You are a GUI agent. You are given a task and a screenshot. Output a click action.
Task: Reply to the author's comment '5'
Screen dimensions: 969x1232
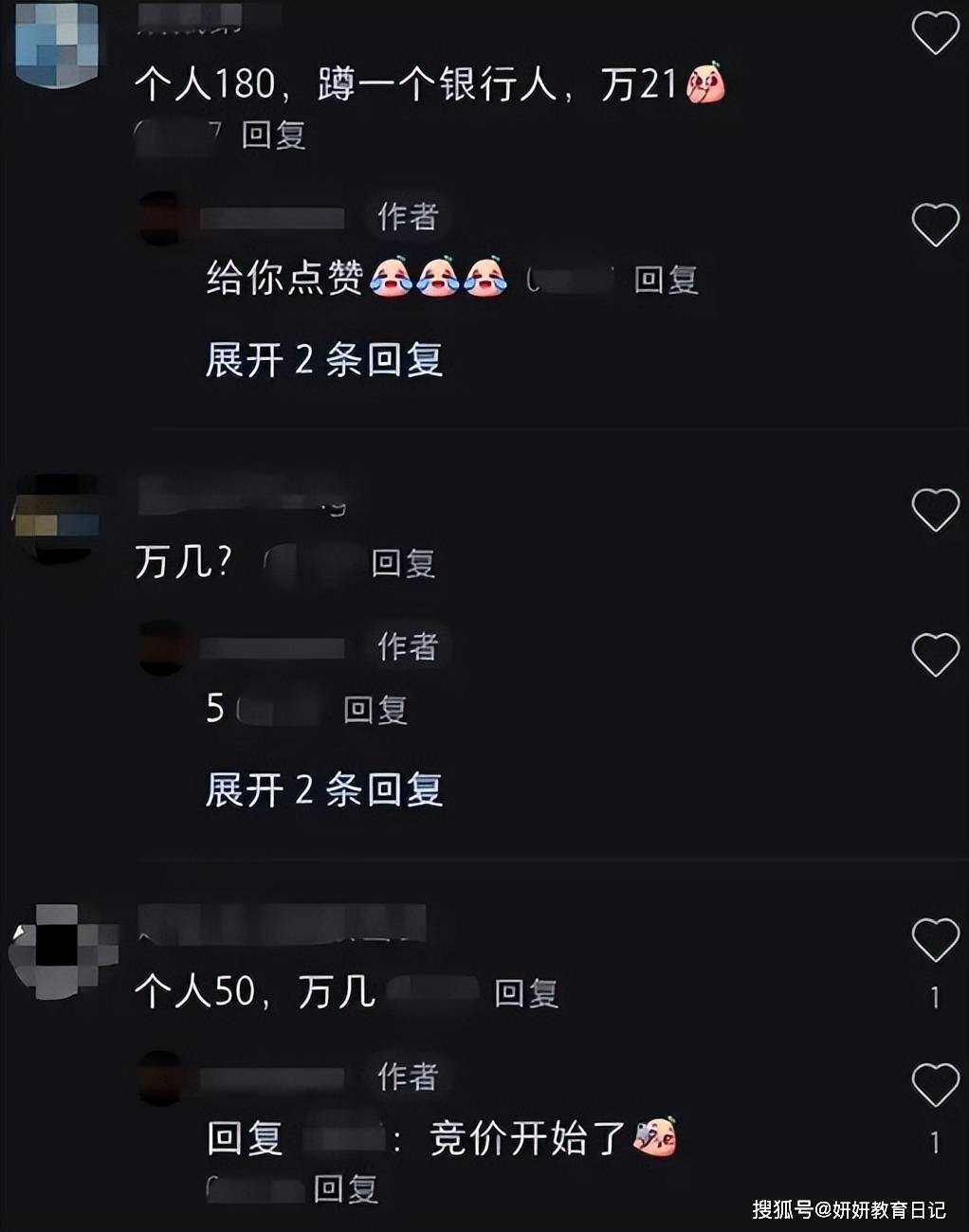(375, 709)
